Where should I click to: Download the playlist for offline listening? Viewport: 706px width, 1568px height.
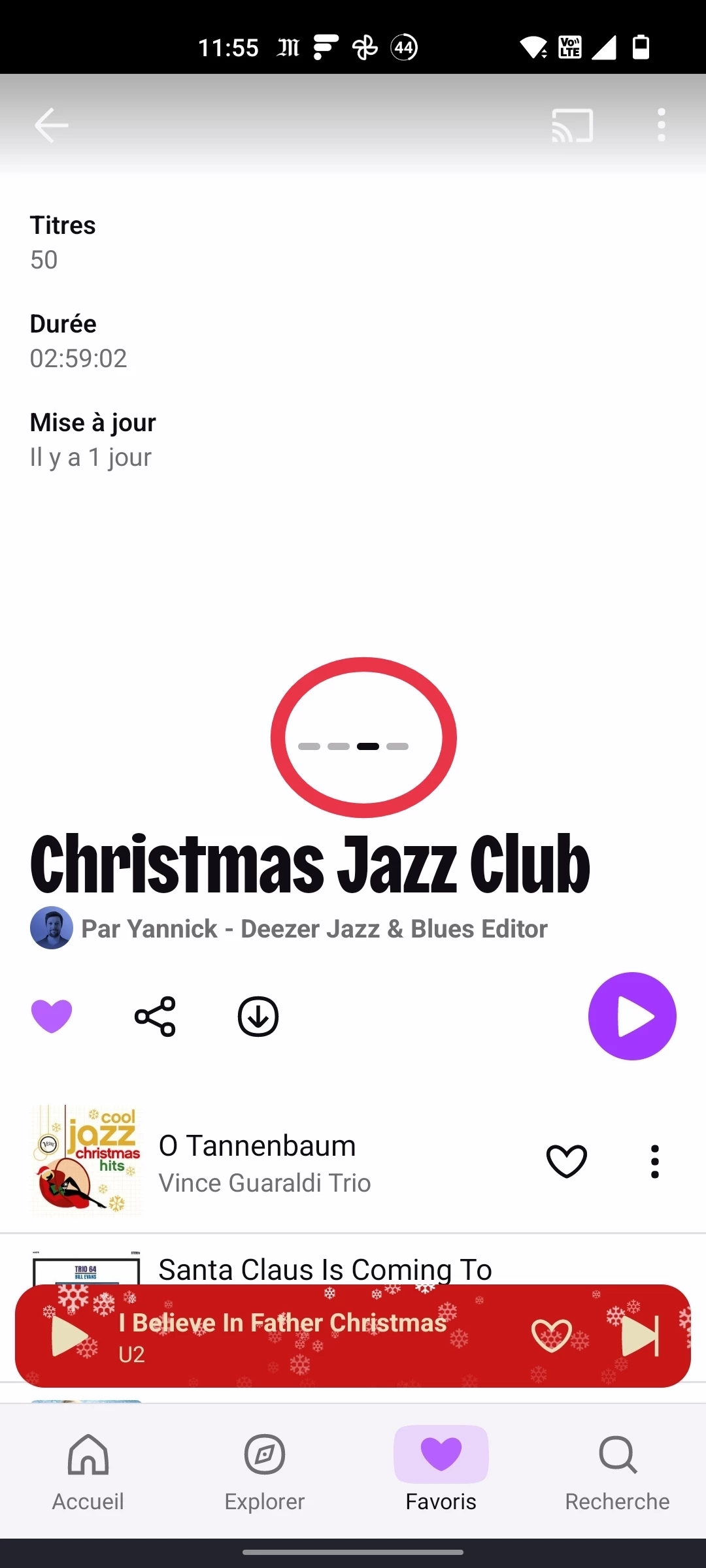(x=258, y=1016)
